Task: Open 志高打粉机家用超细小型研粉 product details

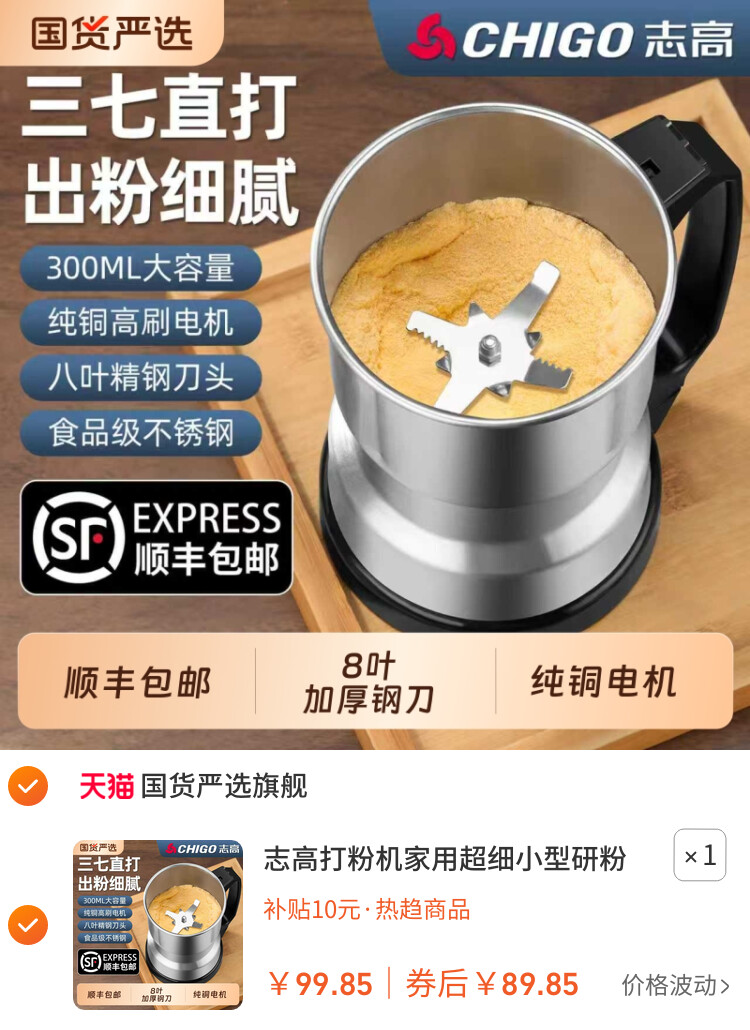Action: [445, 858]
